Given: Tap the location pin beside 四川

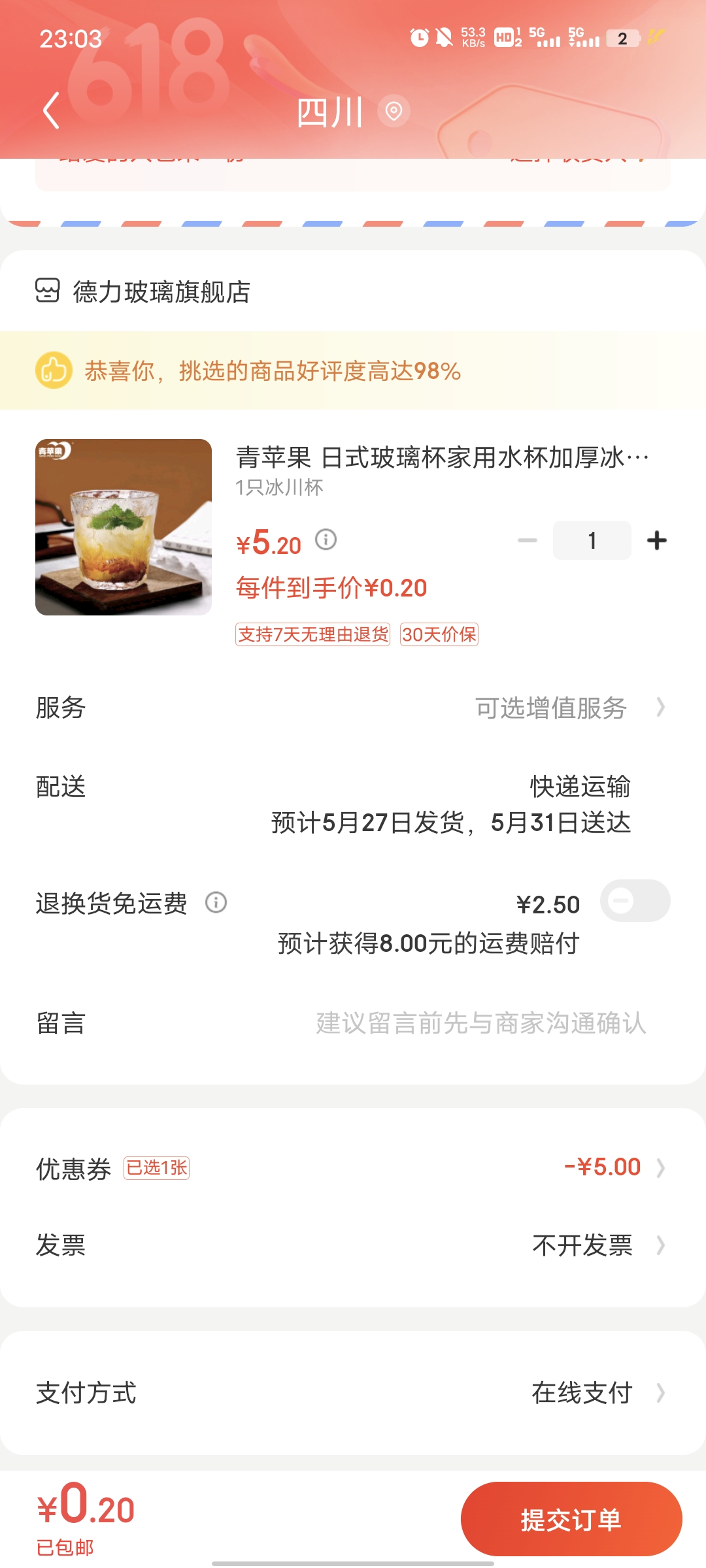Looking at the screenshot, I should tap(394, 111).
